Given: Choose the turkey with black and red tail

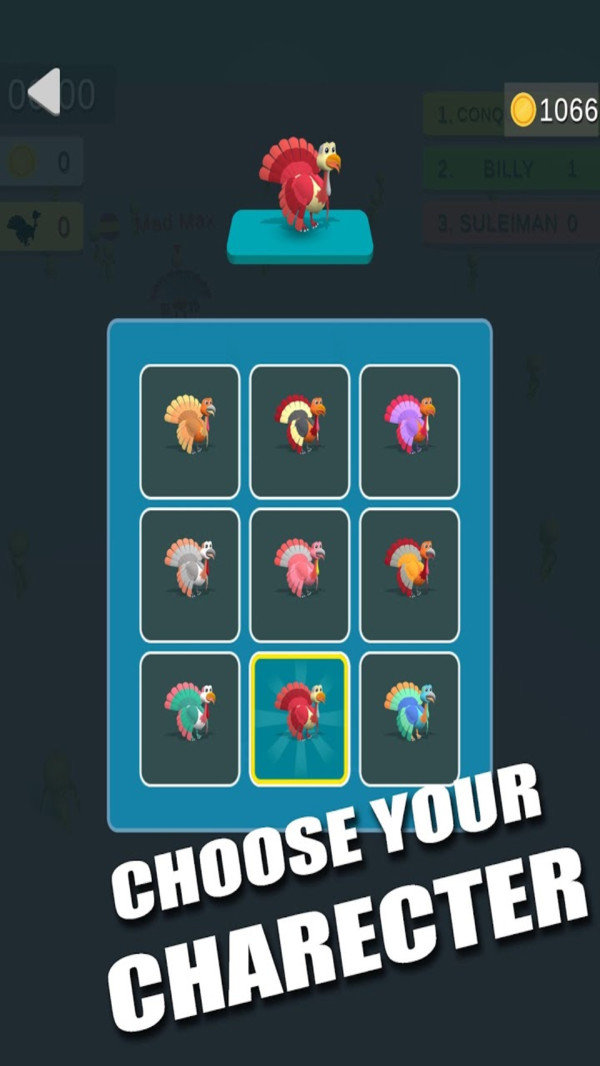Looking at the screenshot, I should [x=300, y=431].
